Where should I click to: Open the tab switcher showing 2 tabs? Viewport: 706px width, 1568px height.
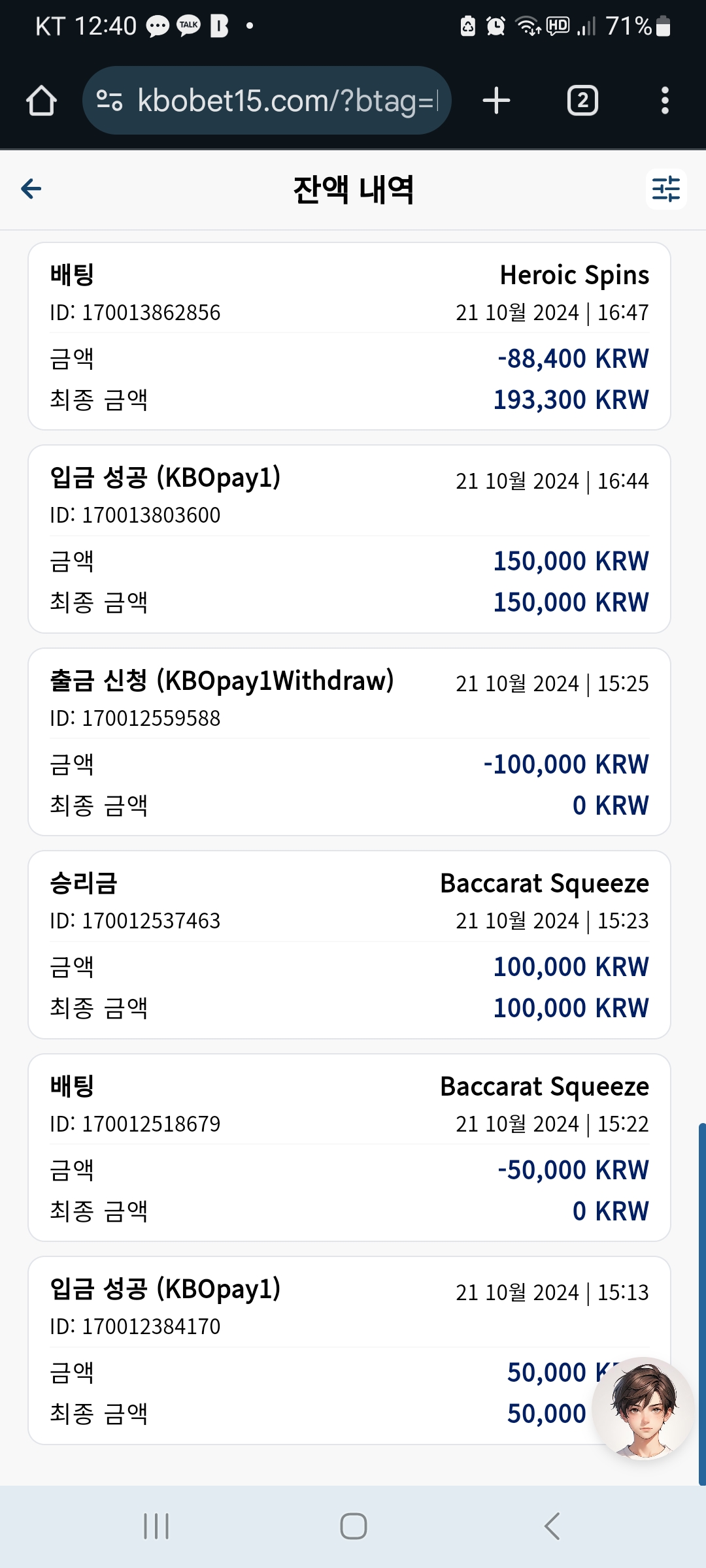pos(582,101)
